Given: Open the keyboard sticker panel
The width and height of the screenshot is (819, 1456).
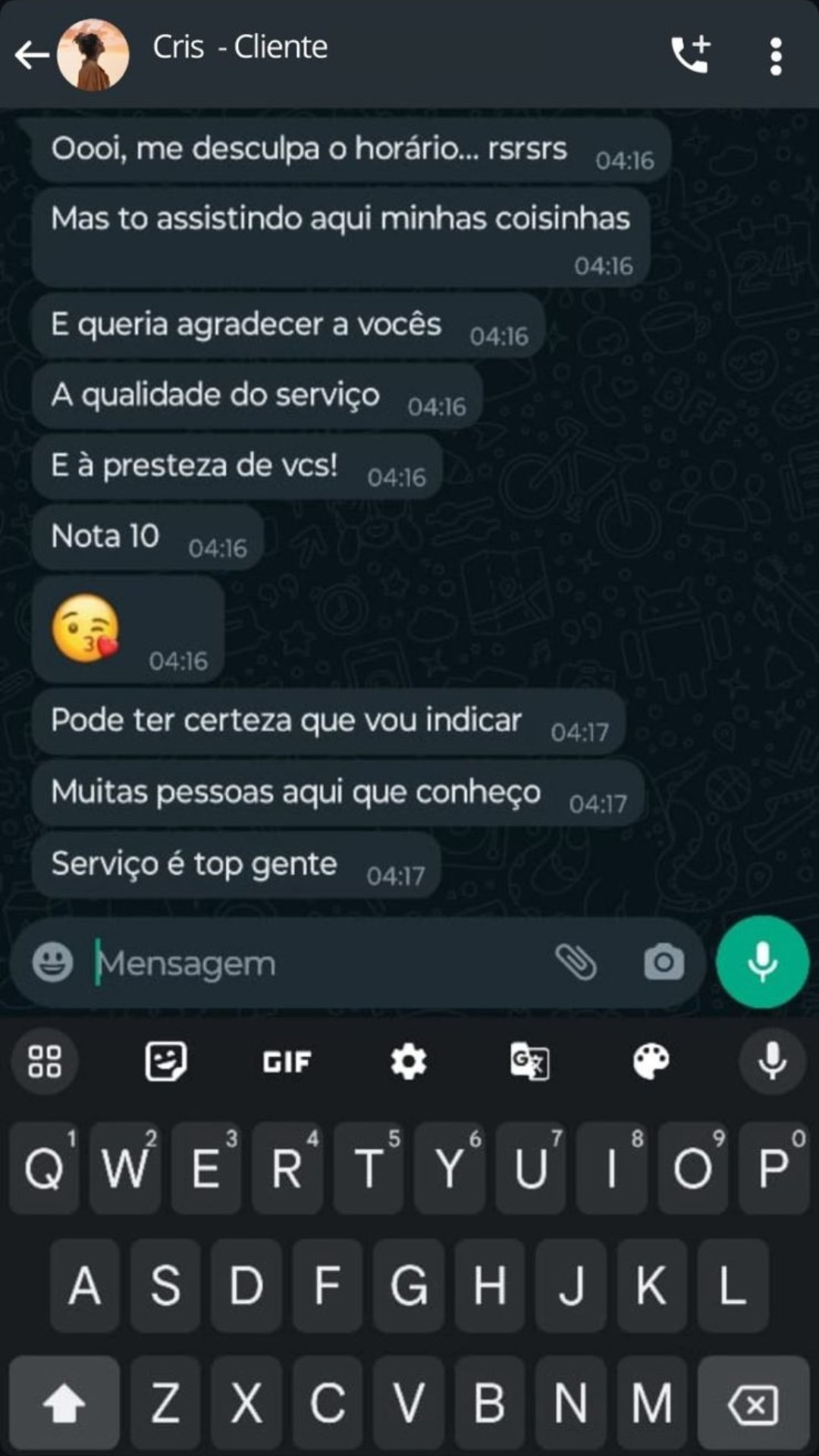Looking at the screenshot, I should pos(165,1061).
